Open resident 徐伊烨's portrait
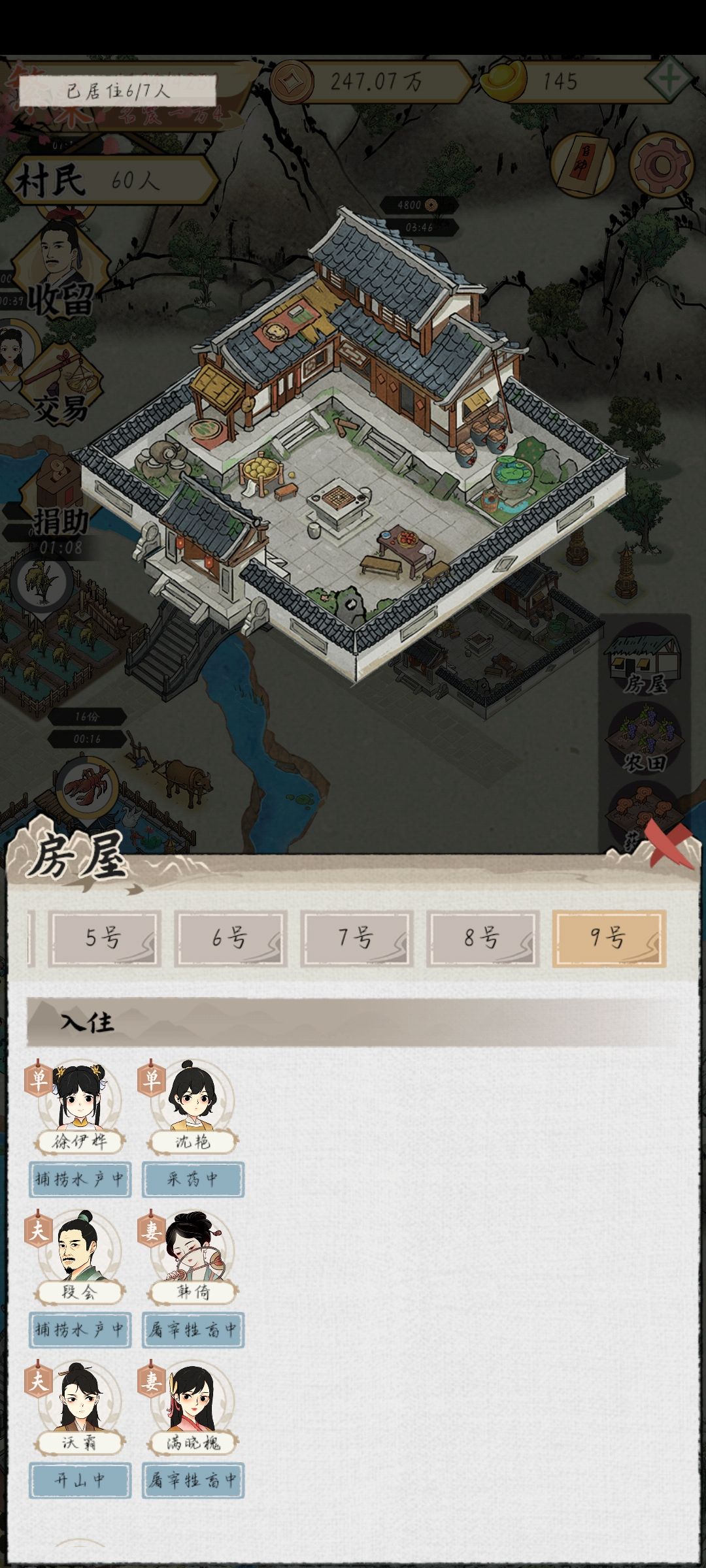 click(80, 1098)
